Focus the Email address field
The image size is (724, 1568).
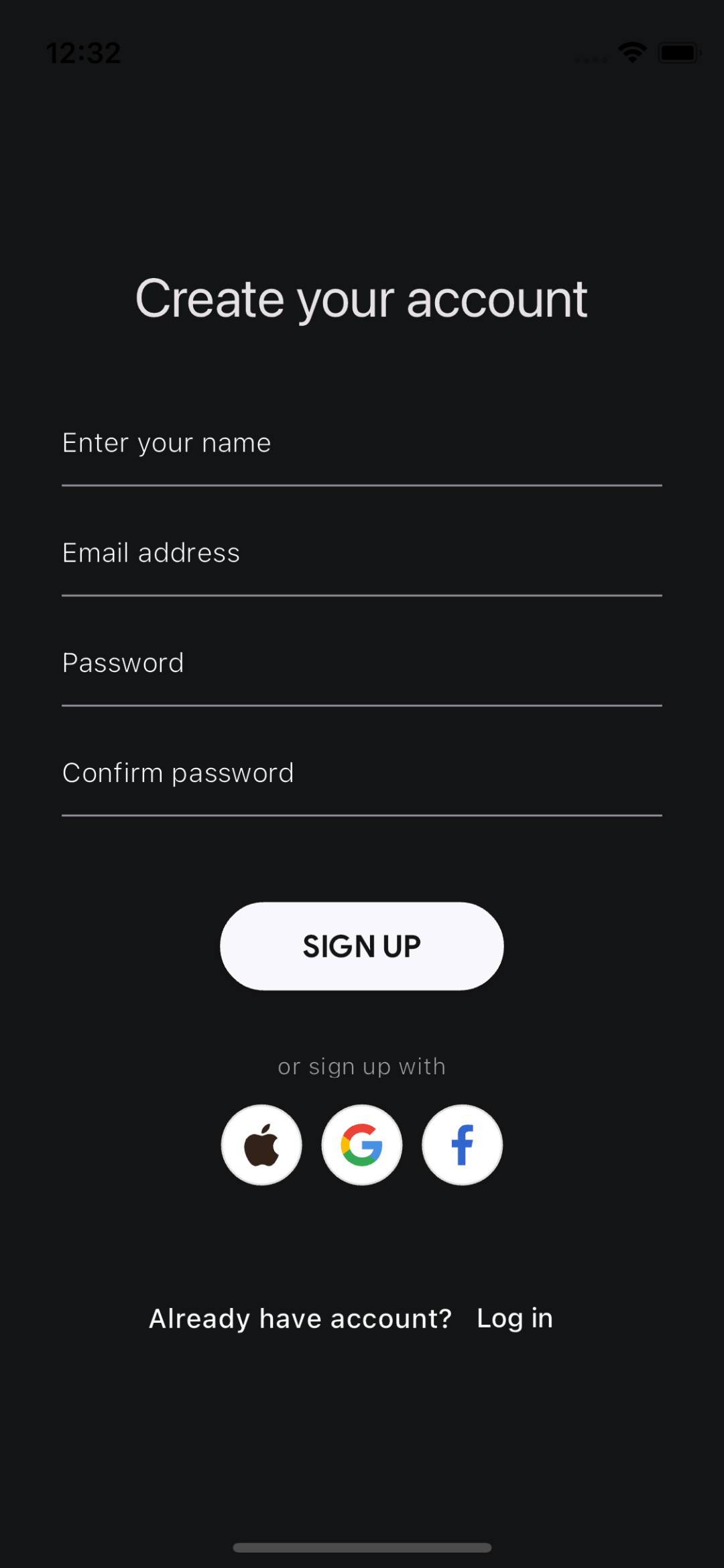362,553
